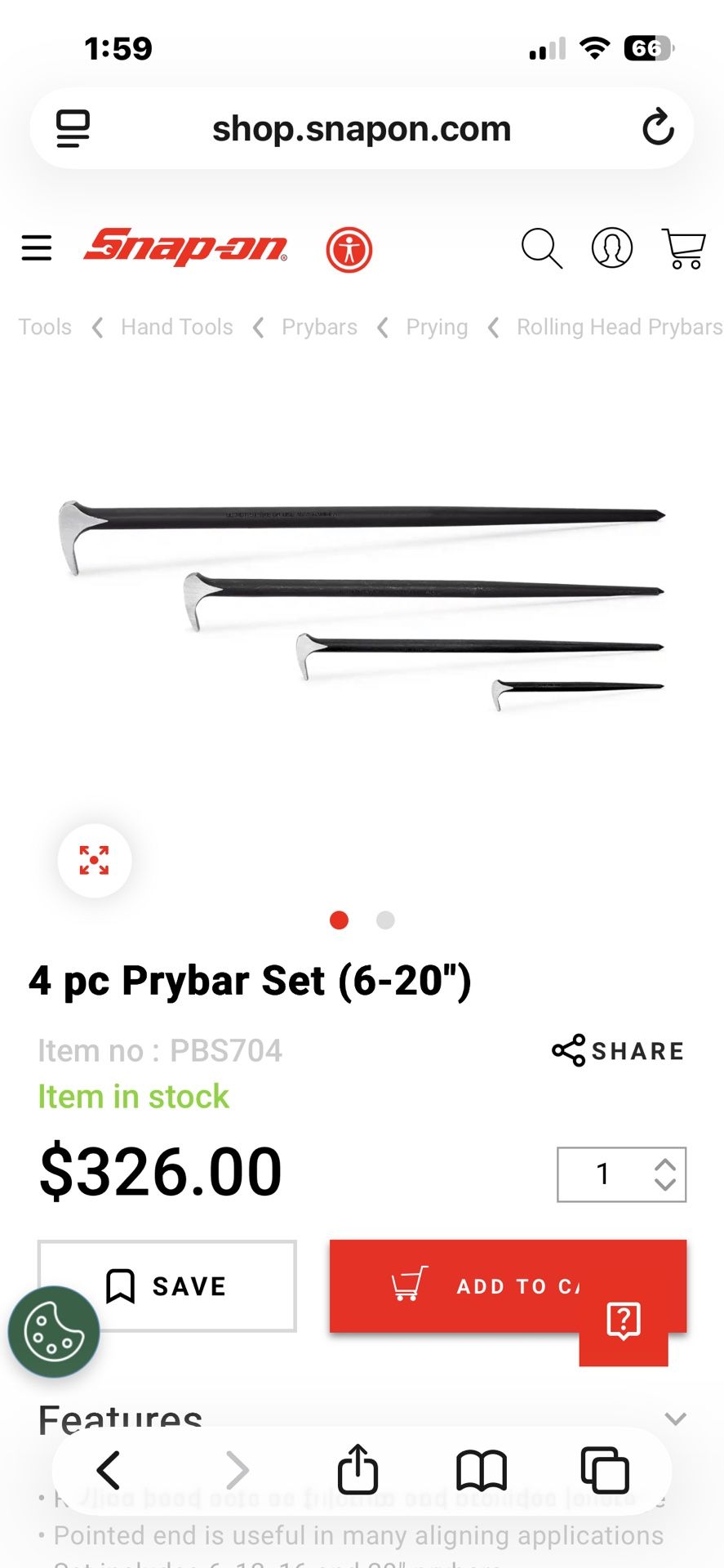Open the accessibility options icon
724x1568 pixels.
pos(349,249)
